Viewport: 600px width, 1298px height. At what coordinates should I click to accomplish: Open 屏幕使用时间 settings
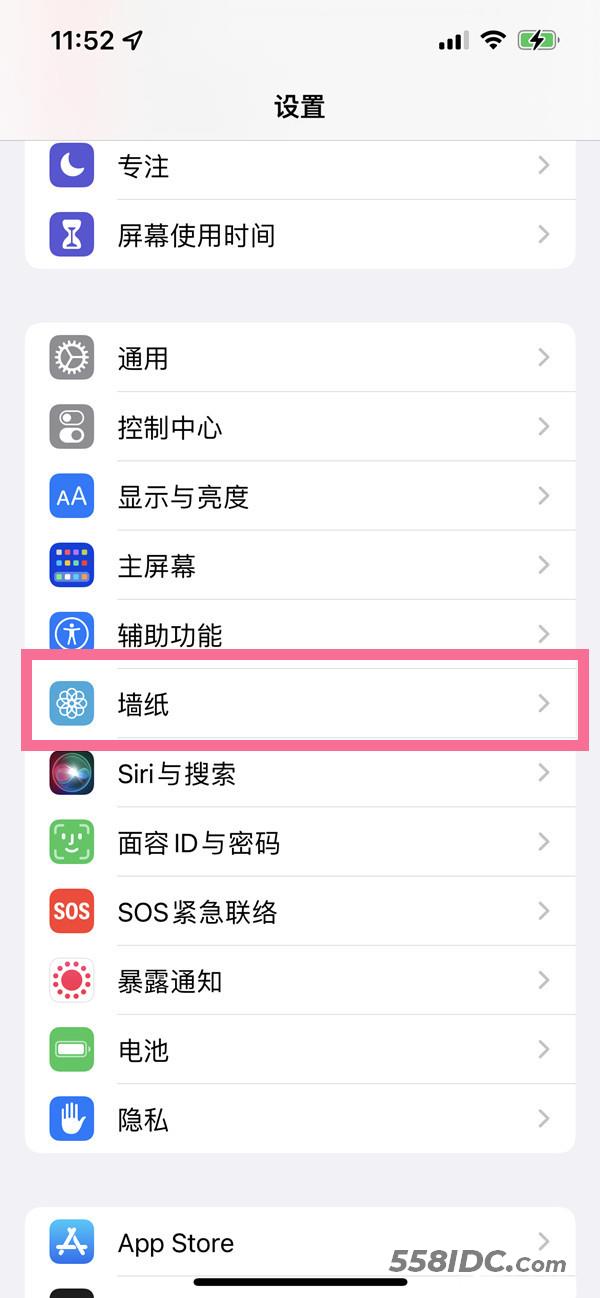point(300,235)
